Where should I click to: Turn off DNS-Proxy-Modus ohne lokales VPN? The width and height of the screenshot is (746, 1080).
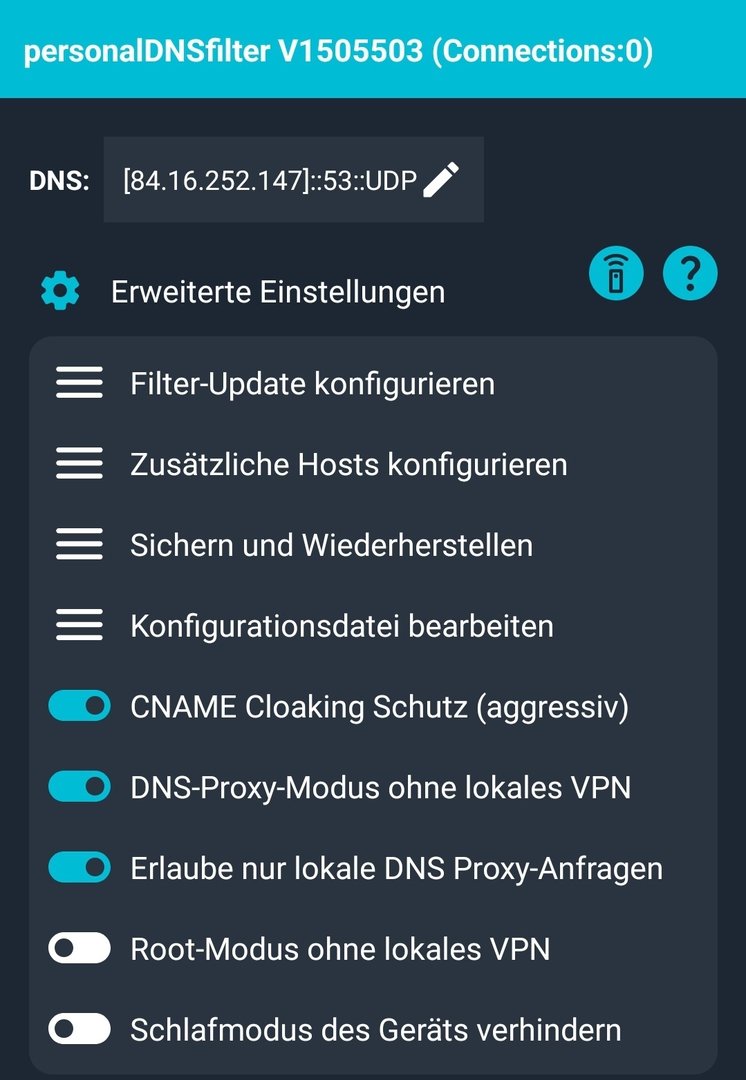[x=80, y=787]
